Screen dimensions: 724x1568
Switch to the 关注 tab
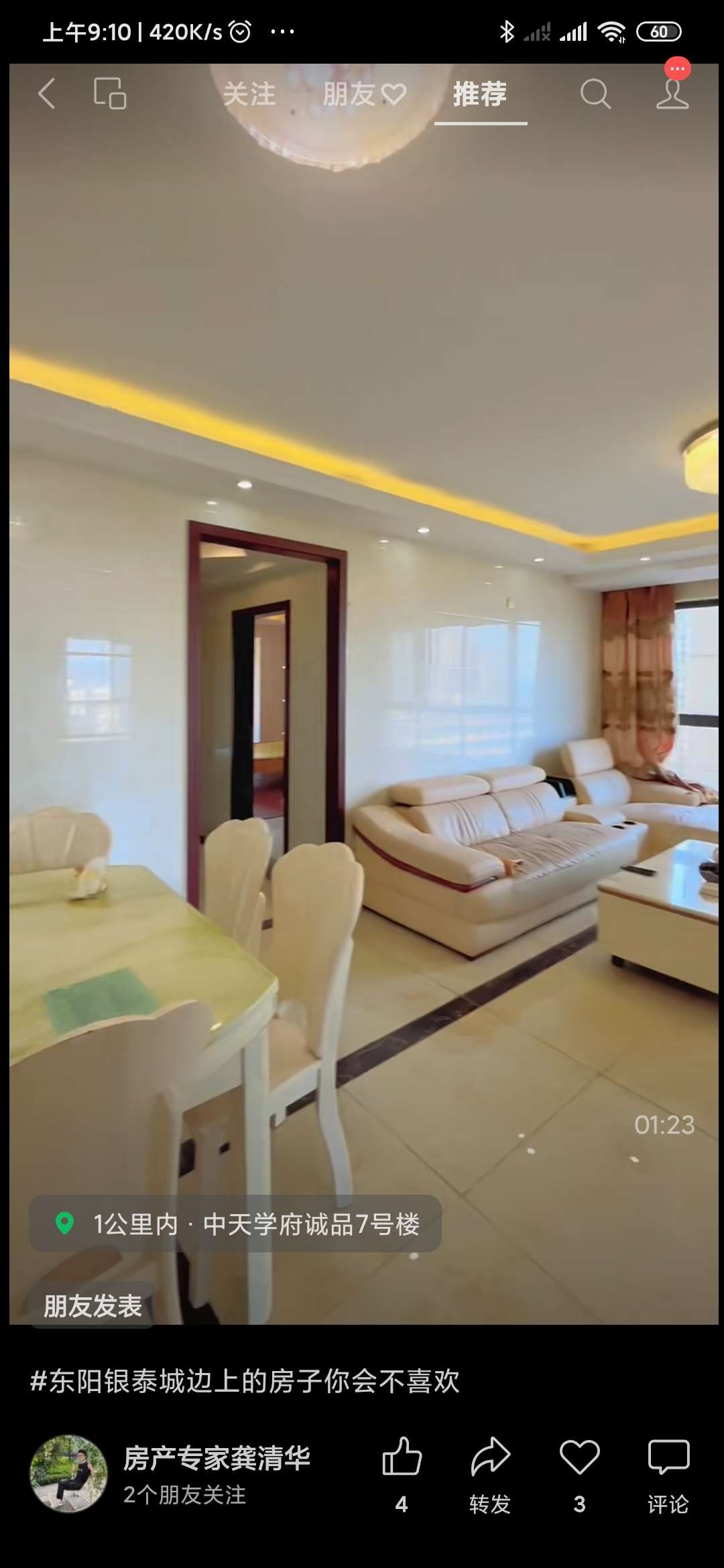tap(249, 94)
